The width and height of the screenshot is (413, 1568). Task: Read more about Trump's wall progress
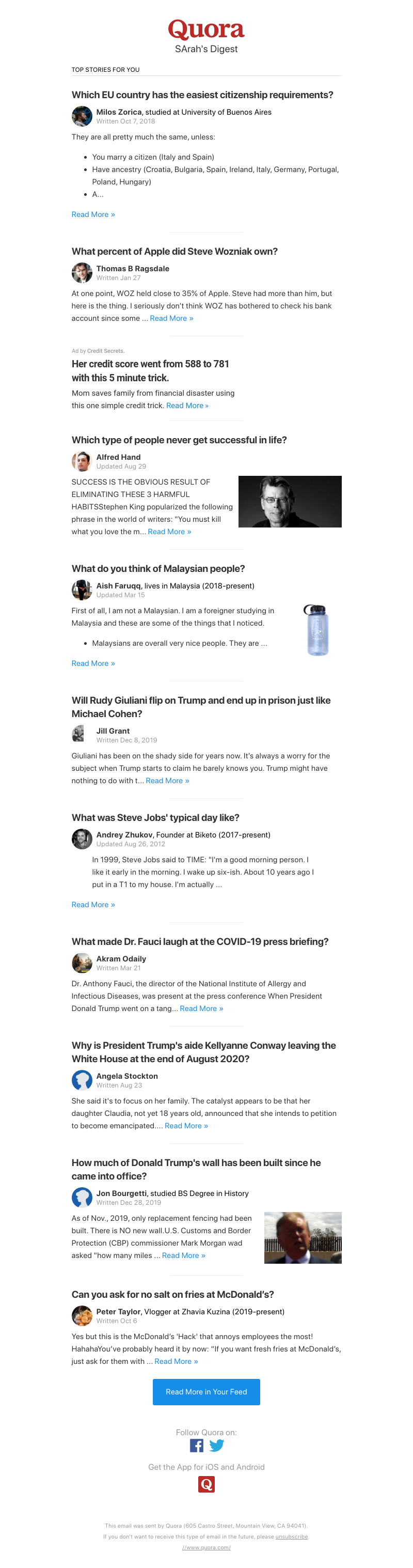click(184, 1255)
